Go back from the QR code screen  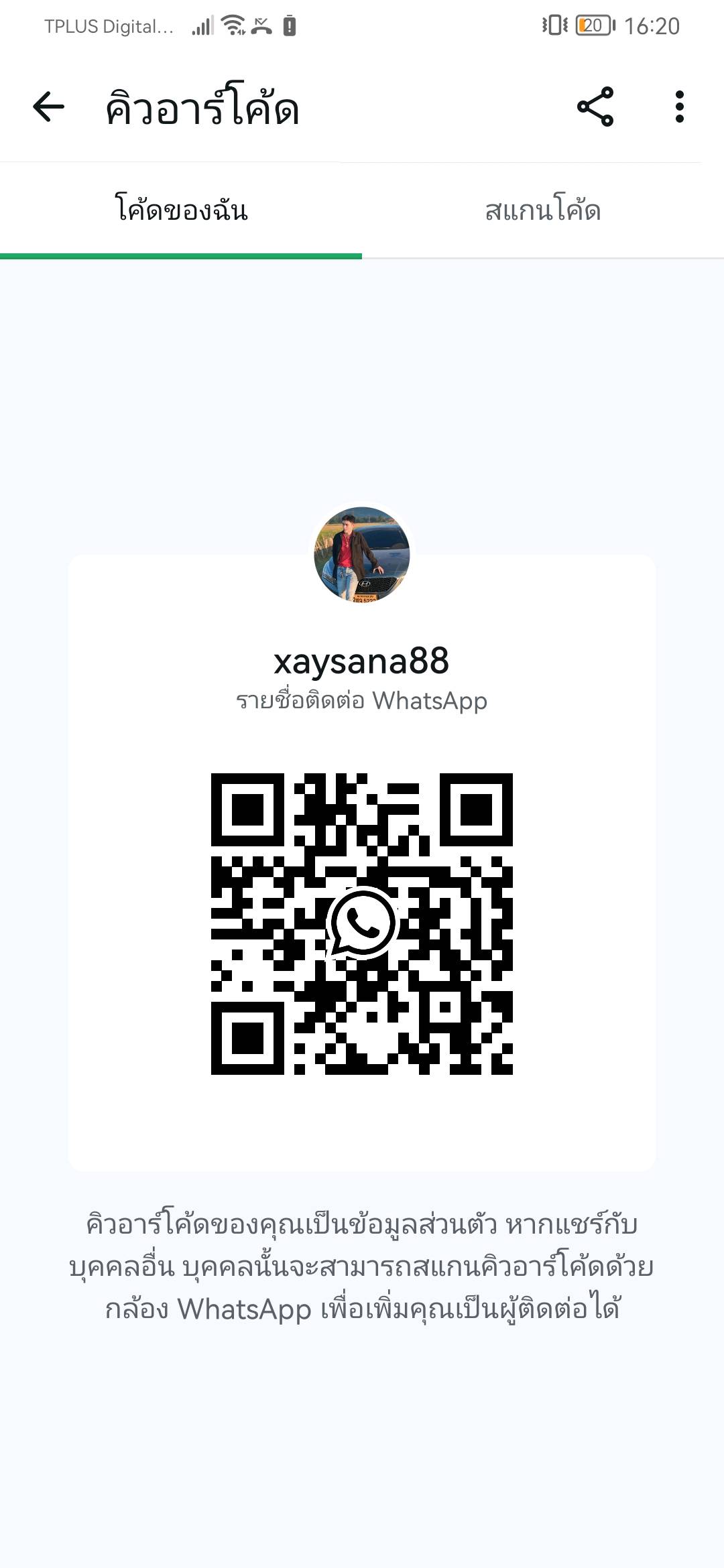coord(48,107)
